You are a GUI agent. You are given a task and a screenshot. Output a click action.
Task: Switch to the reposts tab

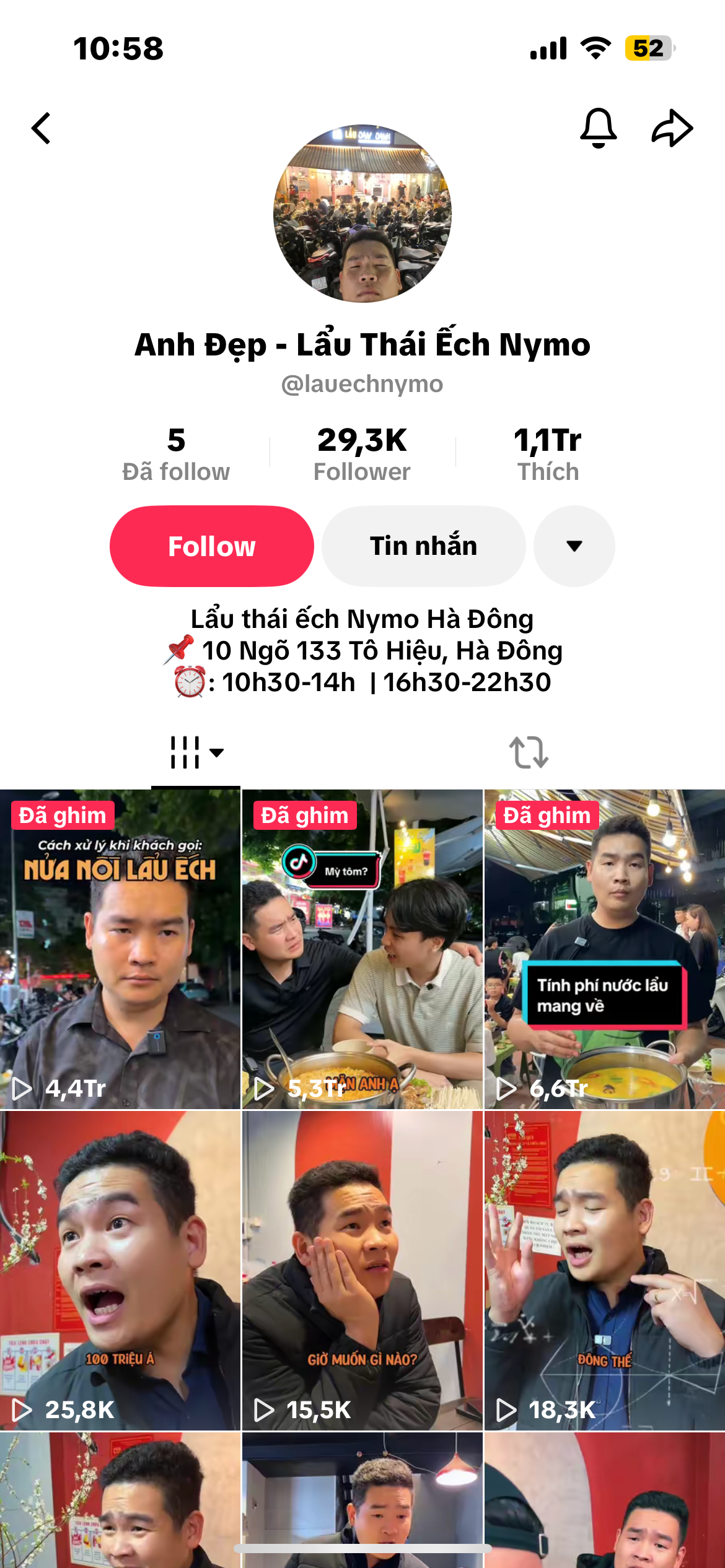point(529,752)
